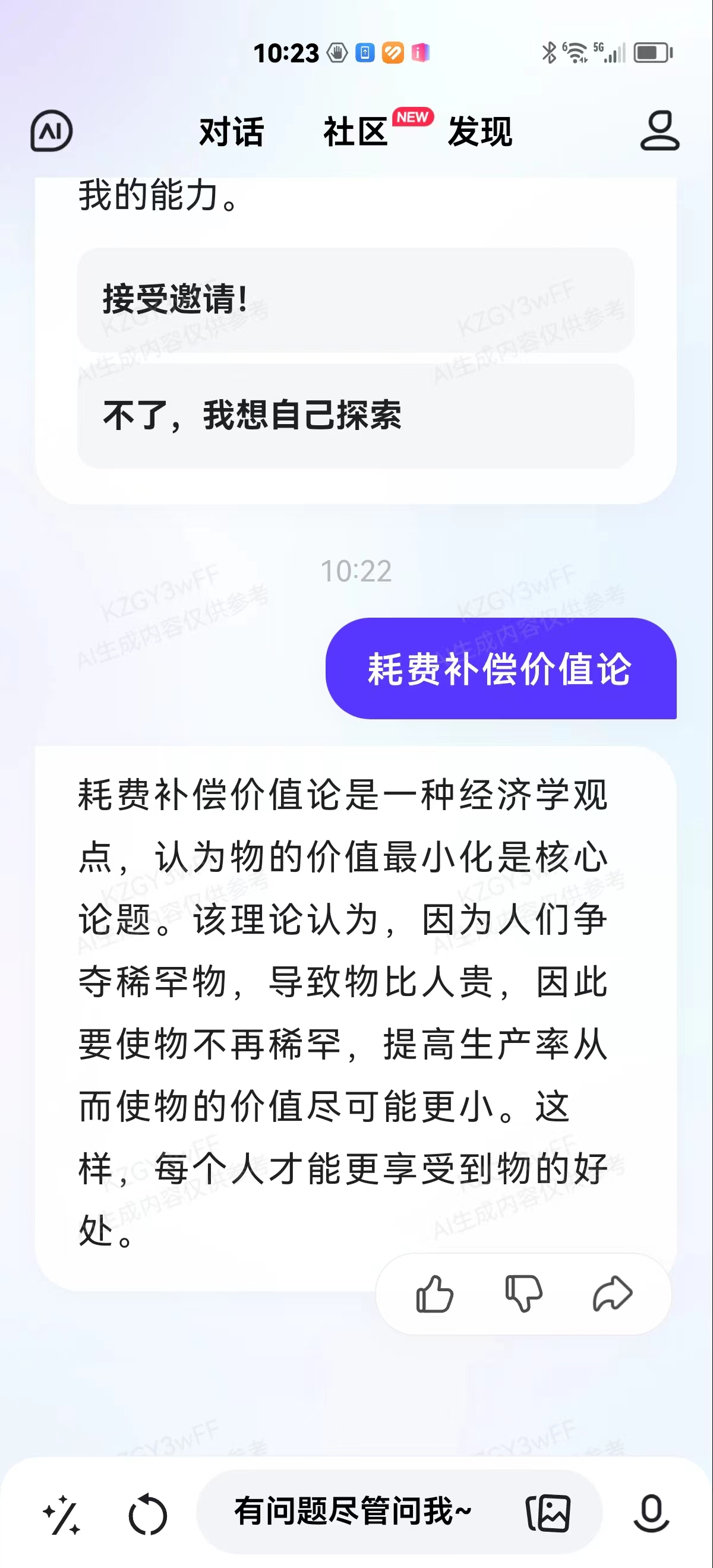Focus the 有问题尽管问我 input field
Screen dimensions: 713x1568
(x=353, y=1512)
